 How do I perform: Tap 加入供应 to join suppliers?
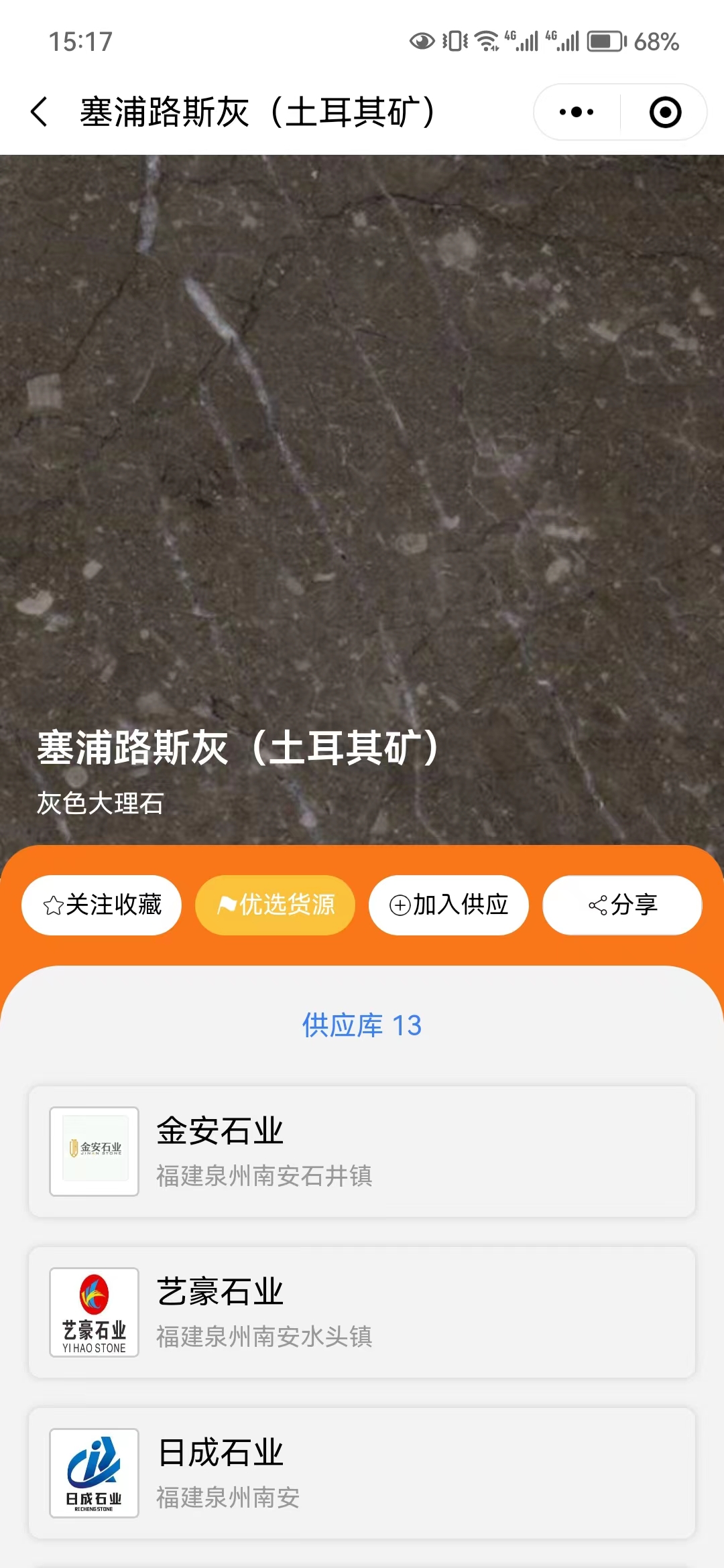448,905
